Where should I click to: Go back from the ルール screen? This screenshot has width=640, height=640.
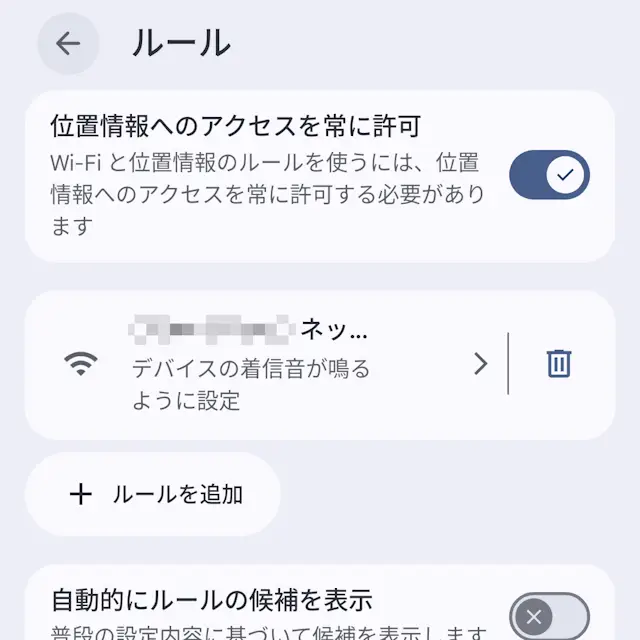point(68,43)
